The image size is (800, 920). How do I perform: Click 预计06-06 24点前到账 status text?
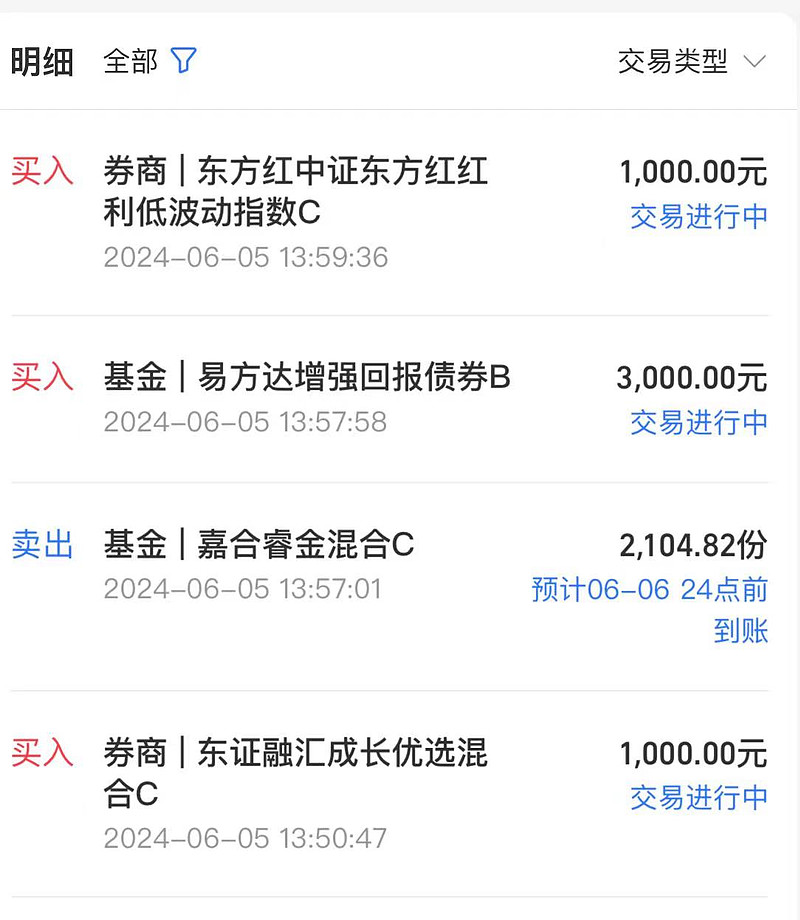[x=650, y=610]
